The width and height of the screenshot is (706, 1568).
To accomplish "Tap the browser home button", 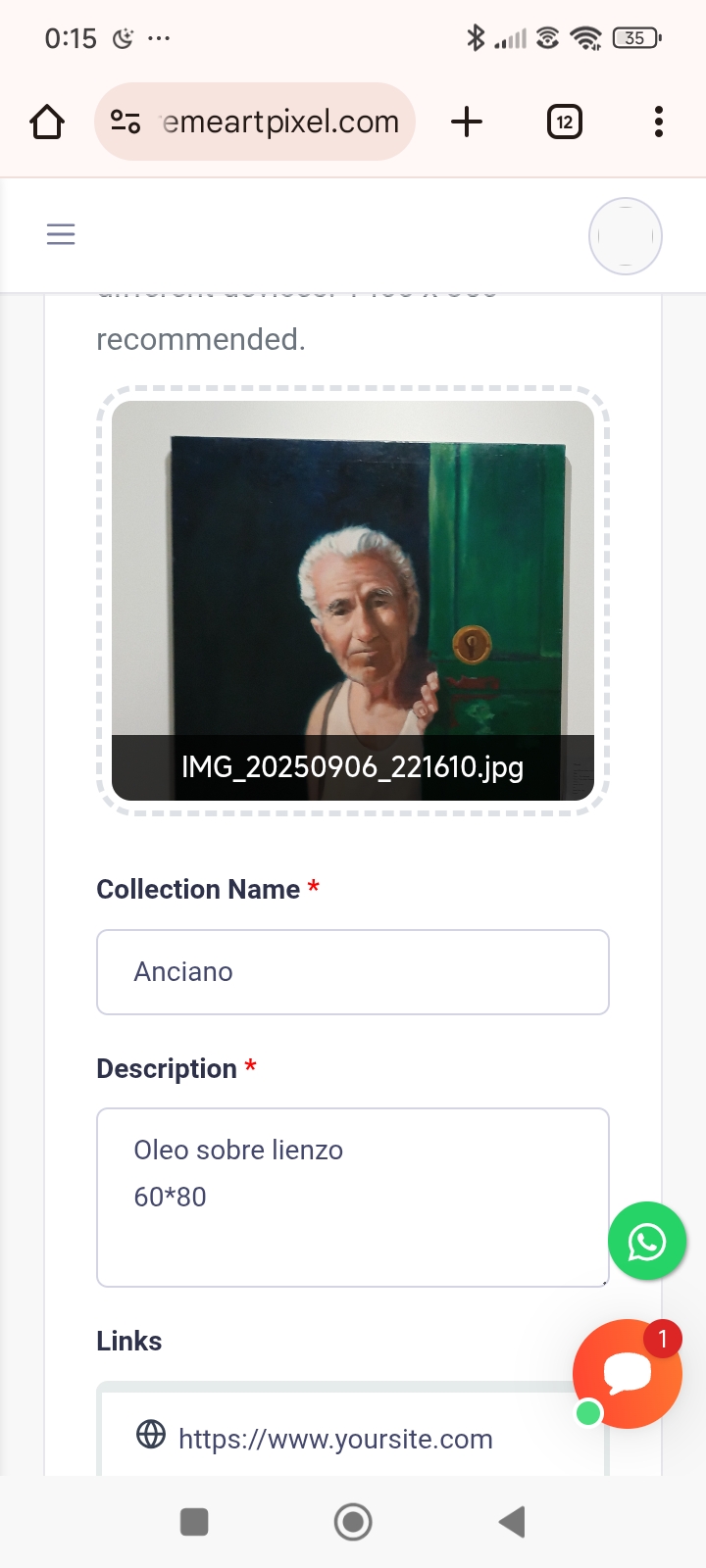I will (x=47, y=122).
